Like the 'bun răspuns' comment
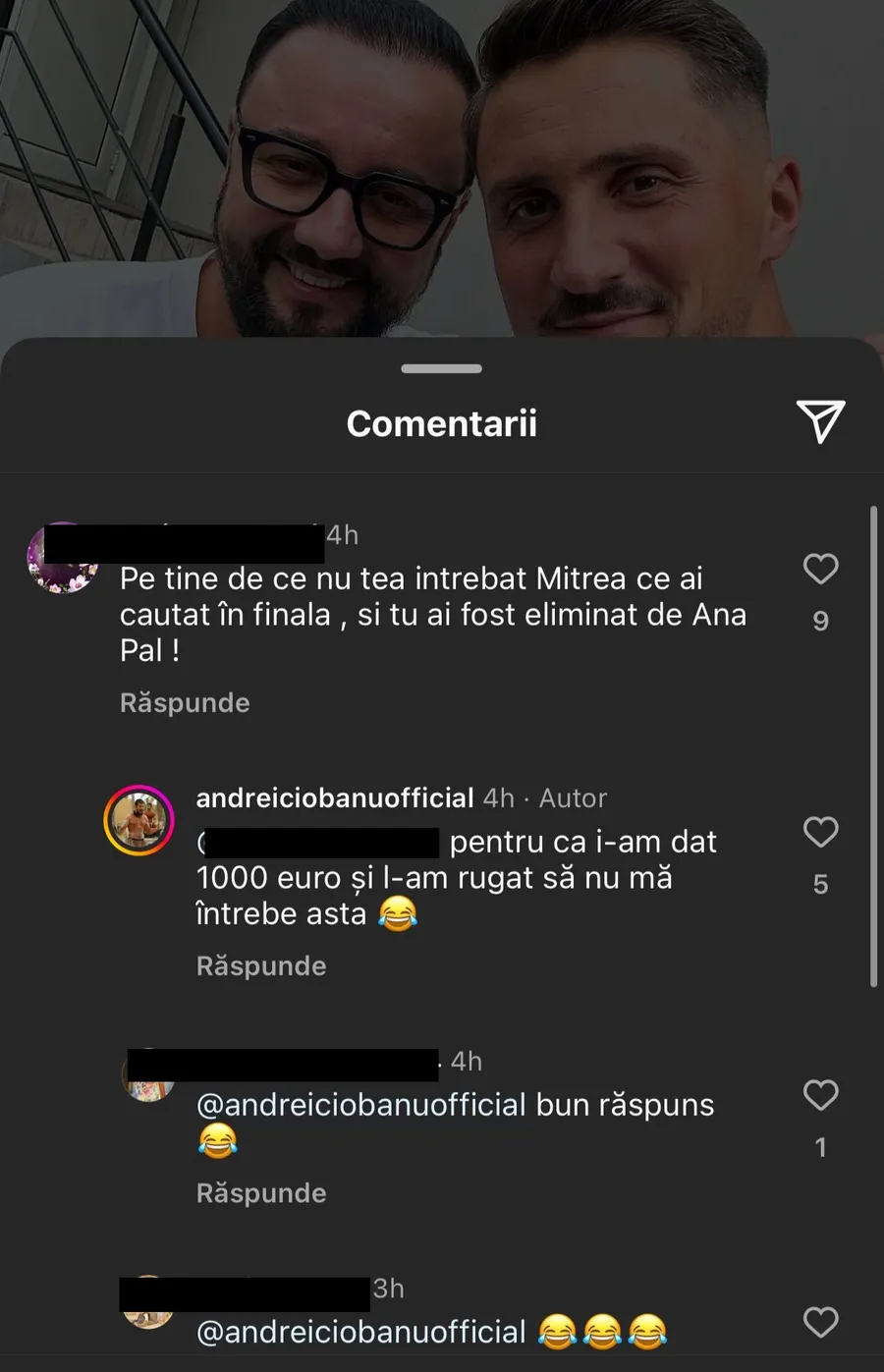 point(820,1095)
